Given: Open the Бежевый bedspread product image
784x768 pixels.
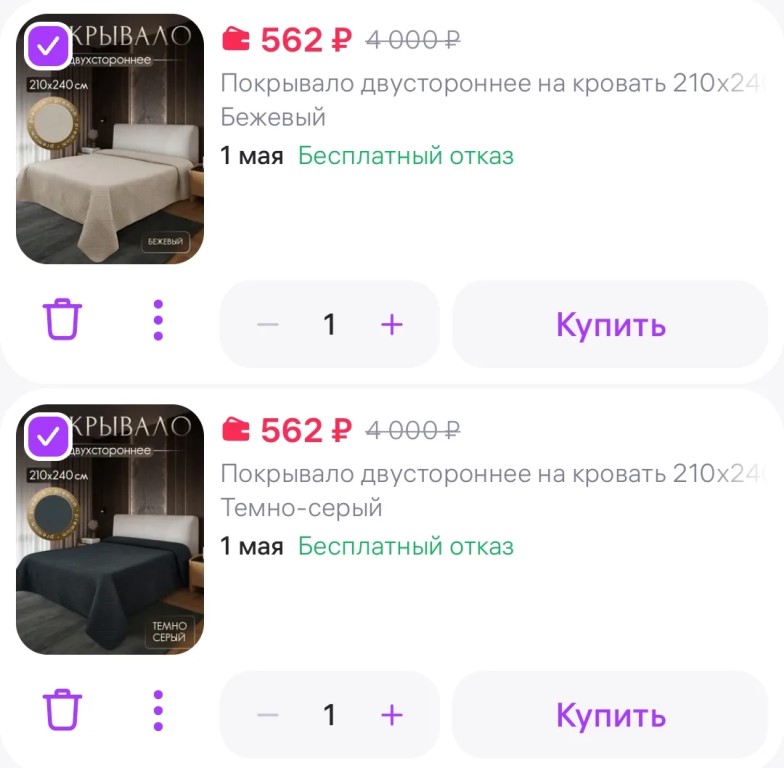Looking at the screenshot, I should [110, 160].
